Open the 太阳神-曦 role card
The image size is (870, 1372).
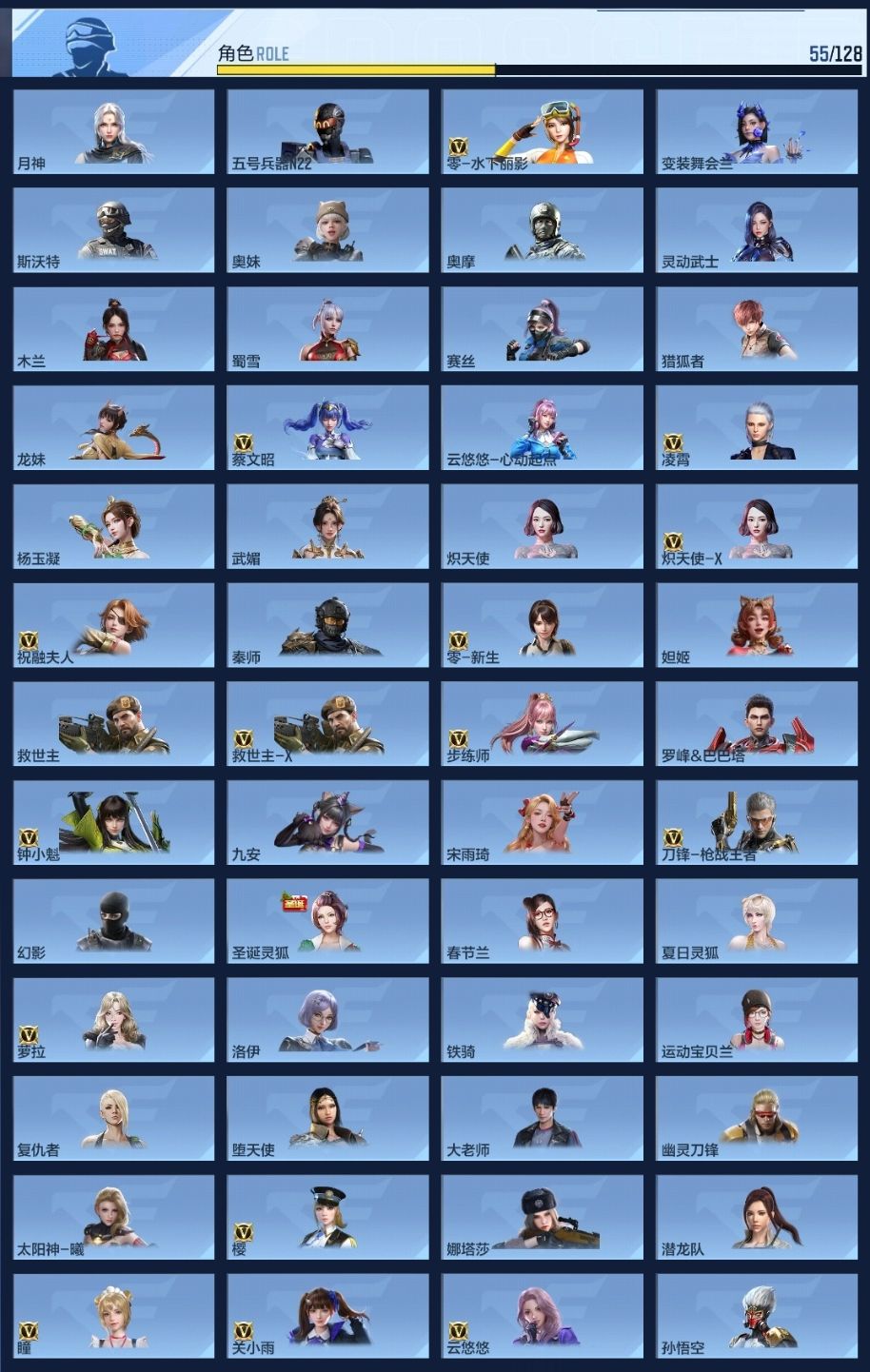[x=114, y=1219]
